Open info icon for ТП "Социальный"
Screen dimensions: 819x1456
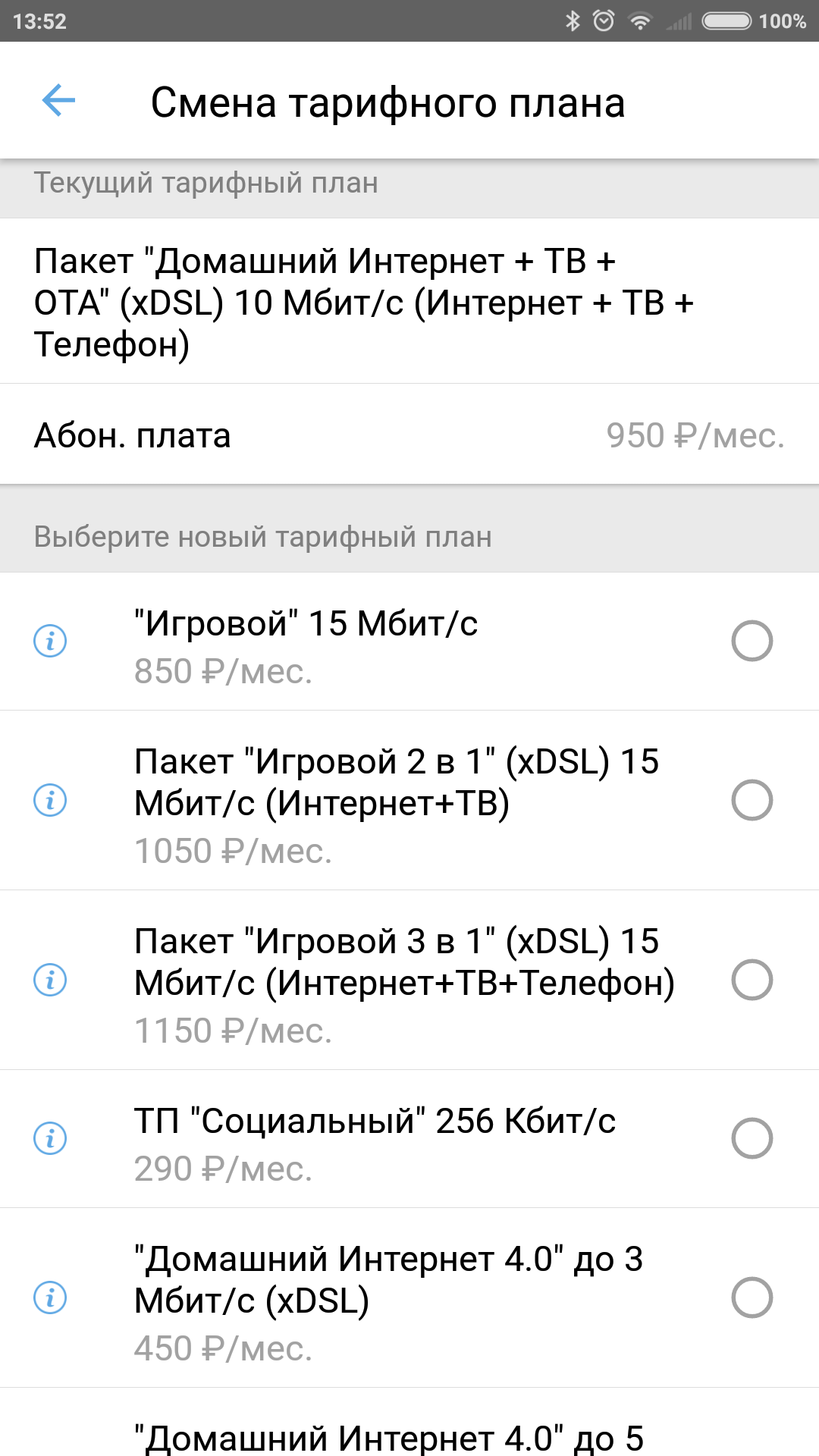tap(50, 1138)
